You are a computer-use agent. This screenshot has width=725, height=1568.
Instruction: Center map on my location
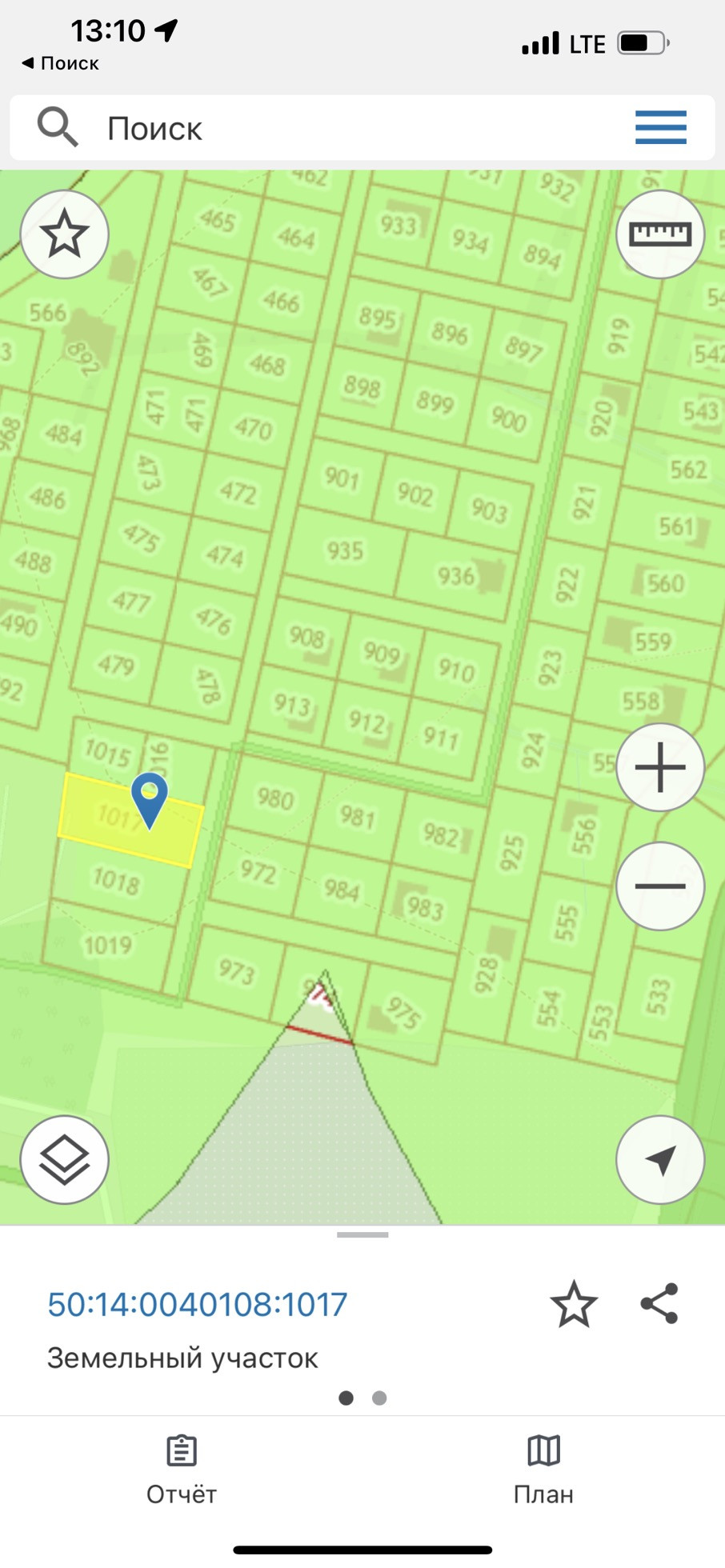click(x=659, y=1159)
